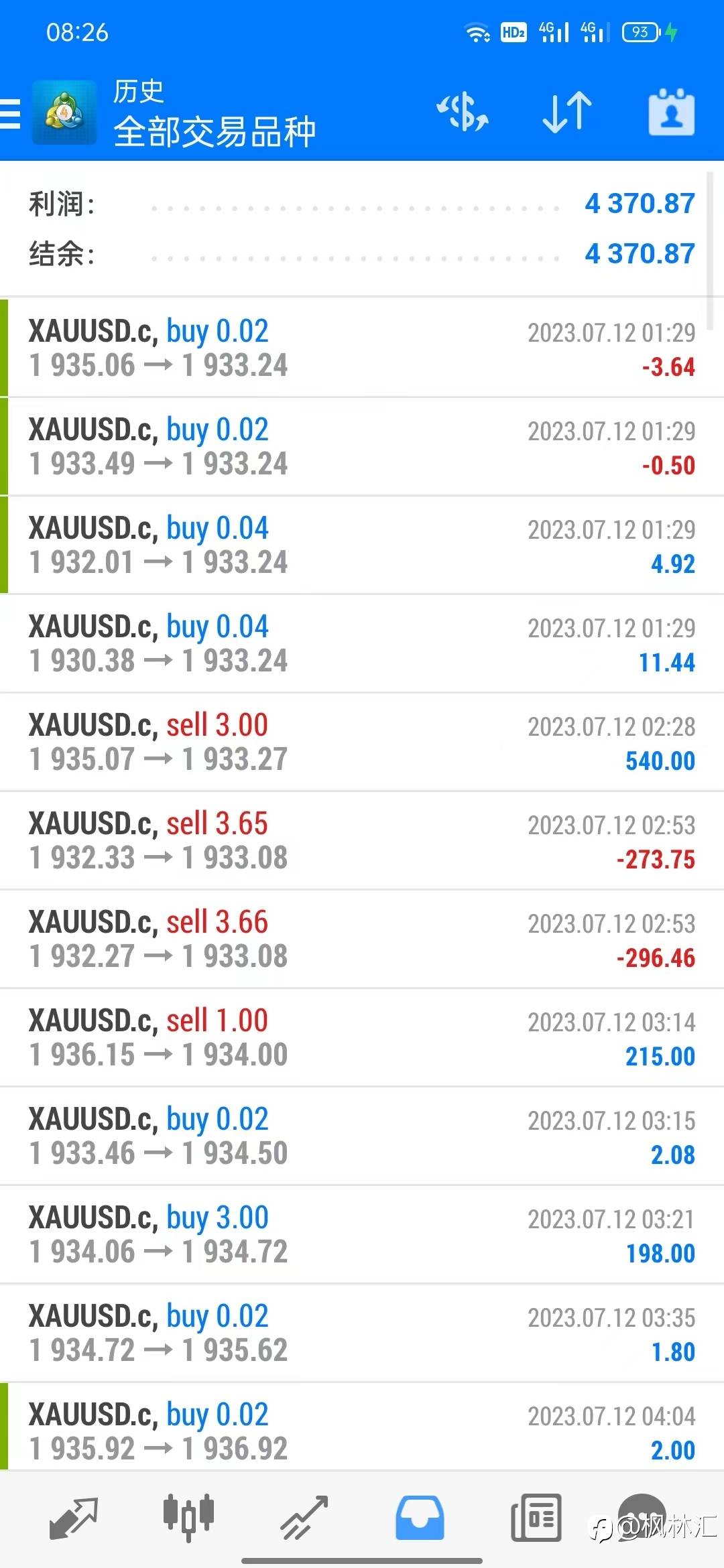The image size is (724, 1568).
Task: Select the History tab
Action: click(x=420, y=1517)
